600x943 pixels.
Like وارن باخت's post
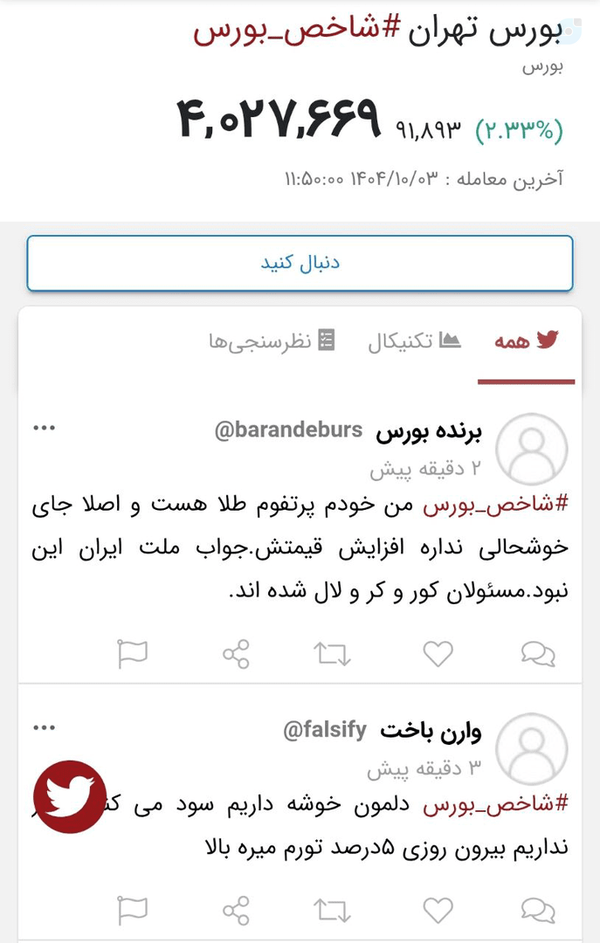coord(438,911)
